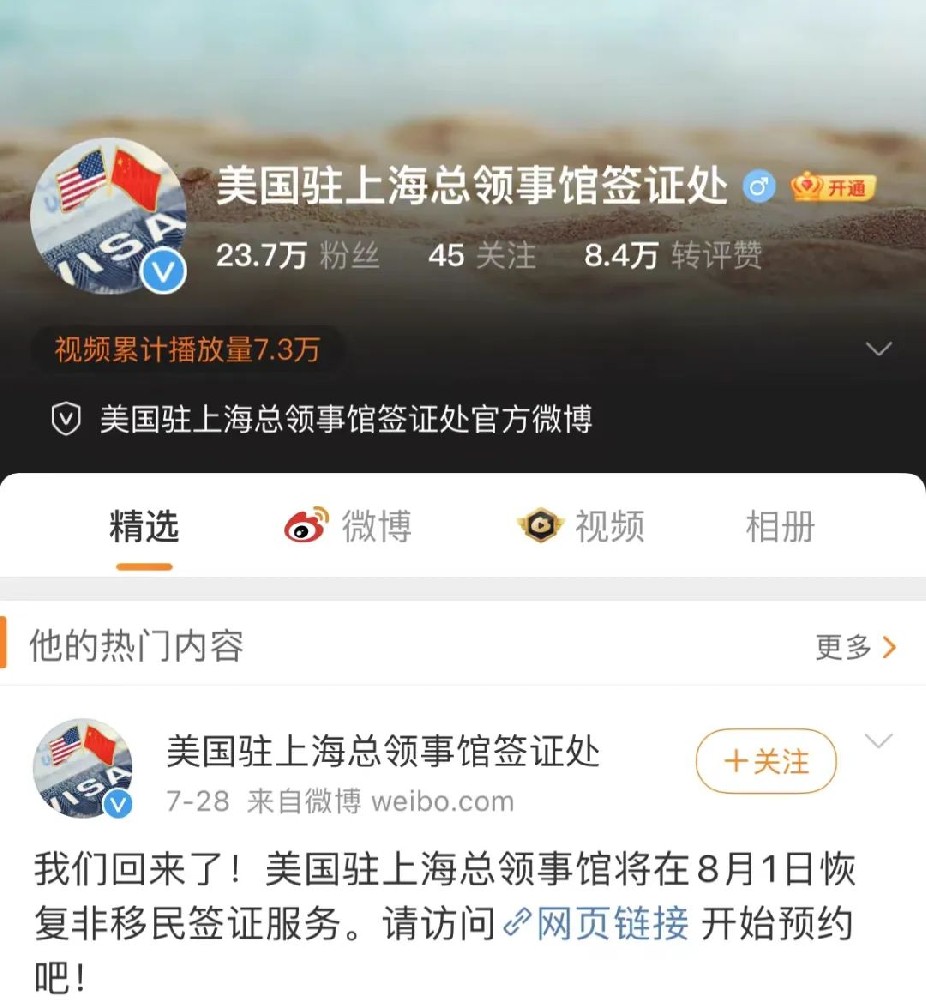Expand the profile details chevron

[x=878, y=349]
